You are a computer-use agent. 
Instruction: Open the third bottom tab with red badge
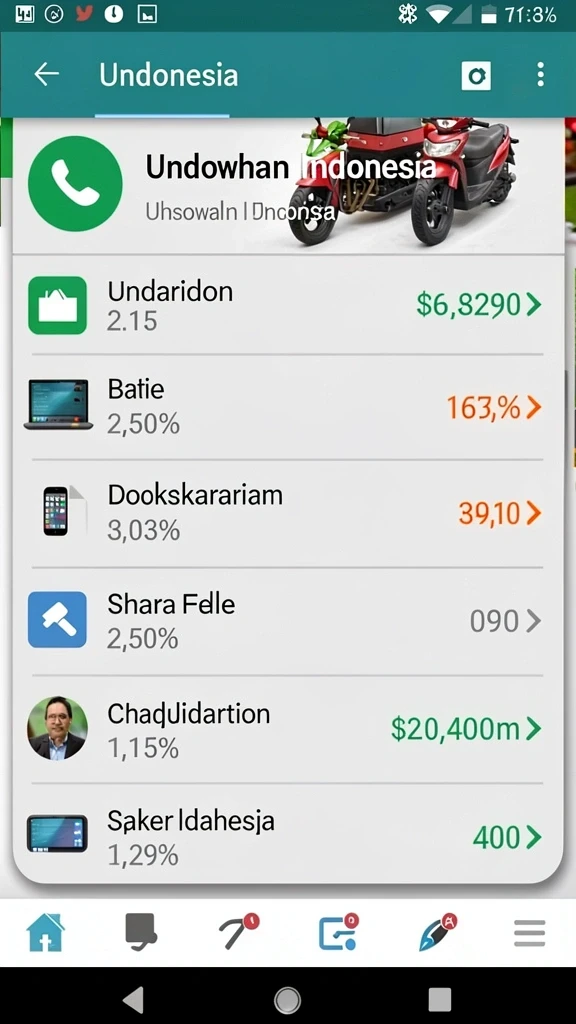[238, 931]
